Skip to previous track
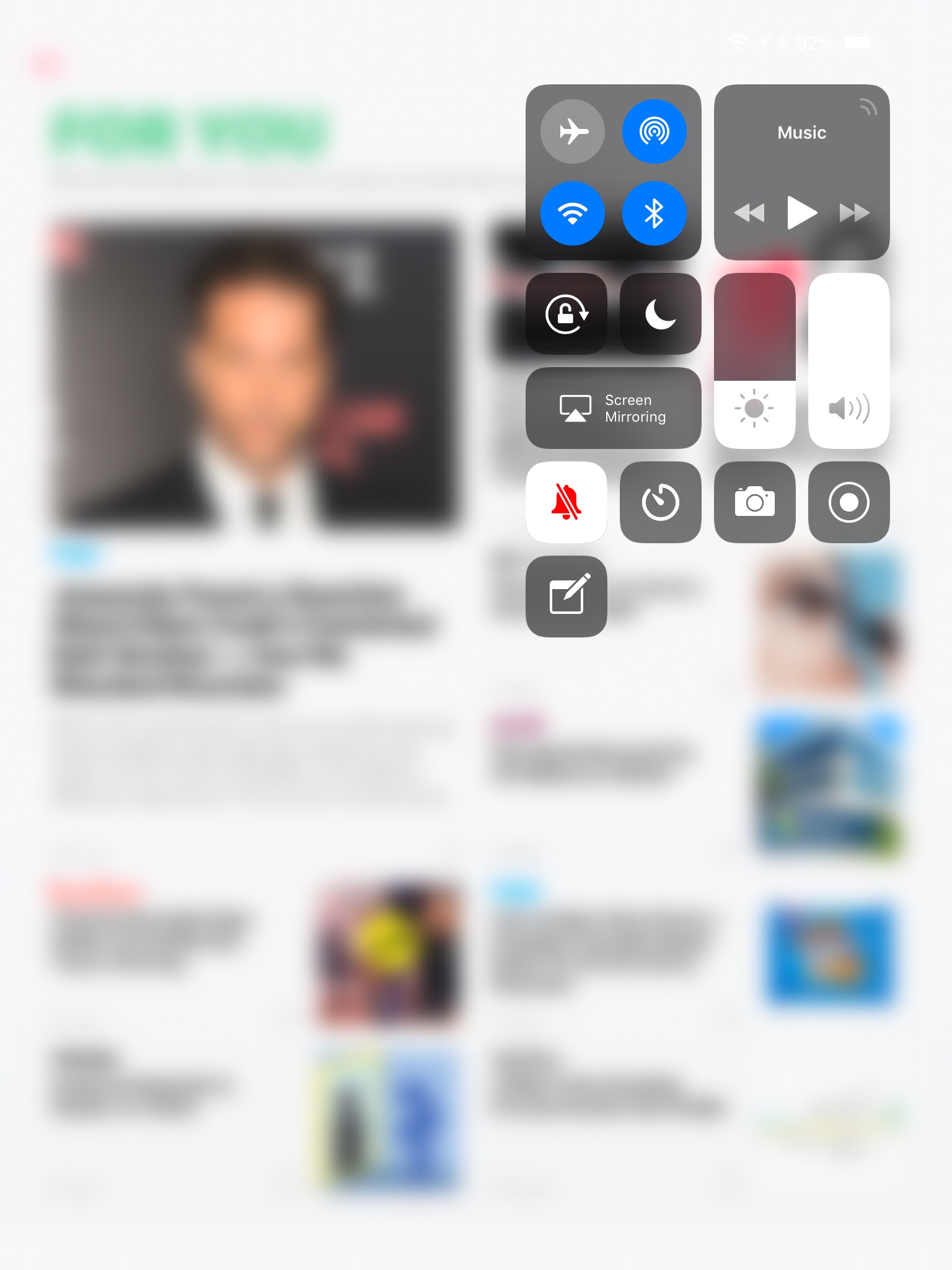 coord(749,213)
